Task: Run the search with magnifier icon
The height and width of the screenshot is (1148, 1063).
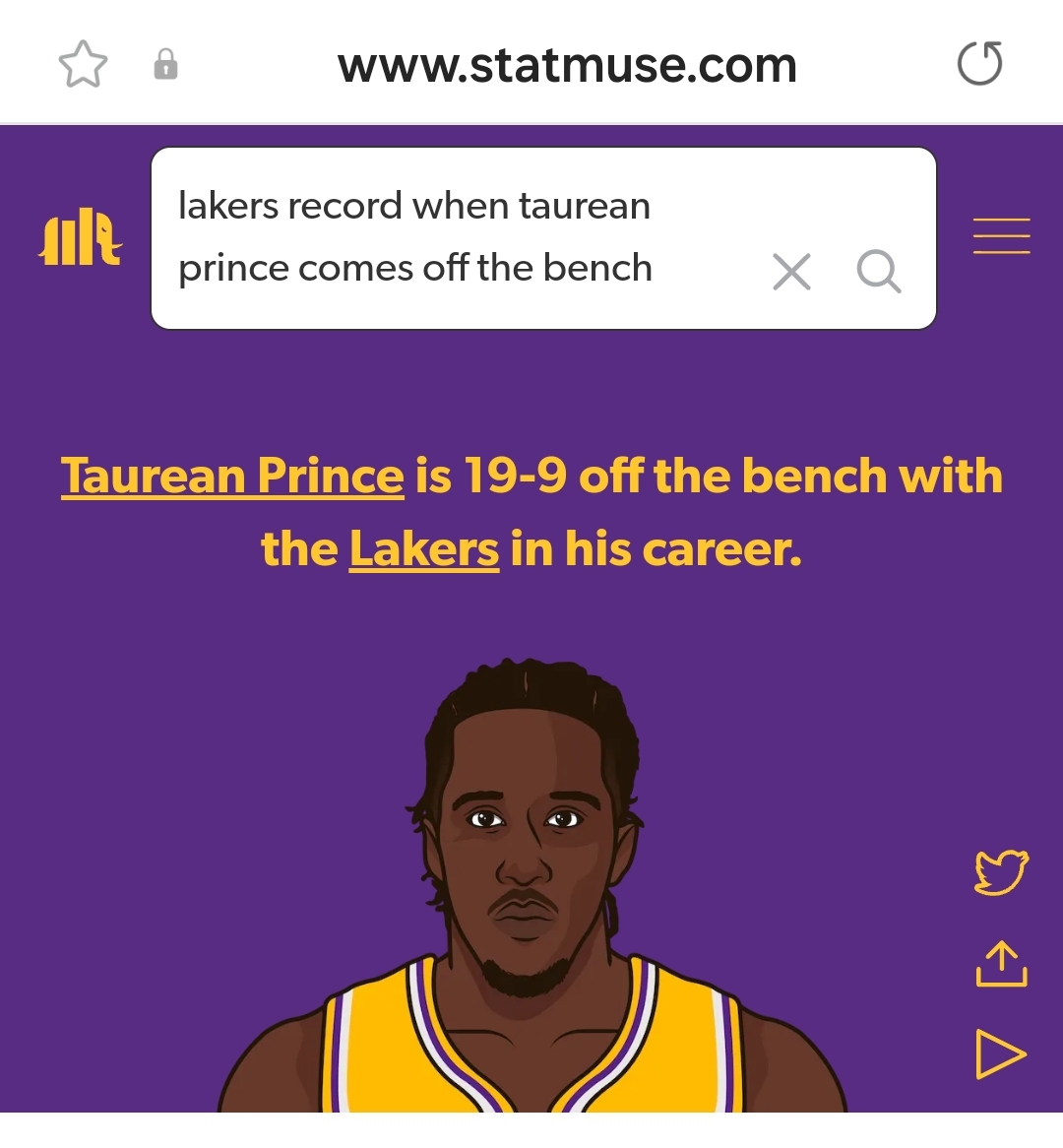Action: (x=878, y=271)
